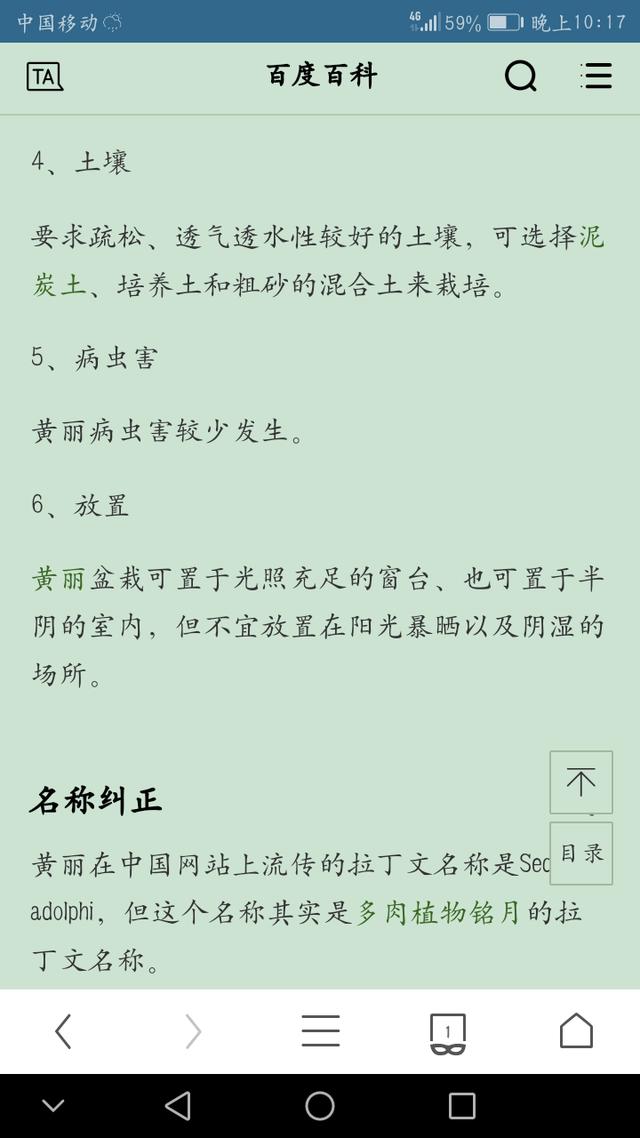Screen dimensions: 640x1138
Task: Jump back to the page top
Action: click(x=580, y=782)
